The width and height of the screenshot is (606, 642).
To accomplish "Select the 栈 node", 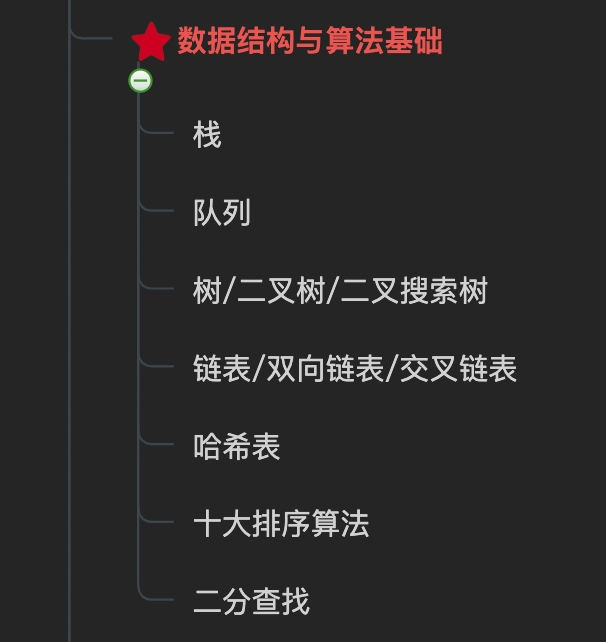I will (x=207, y=134).
